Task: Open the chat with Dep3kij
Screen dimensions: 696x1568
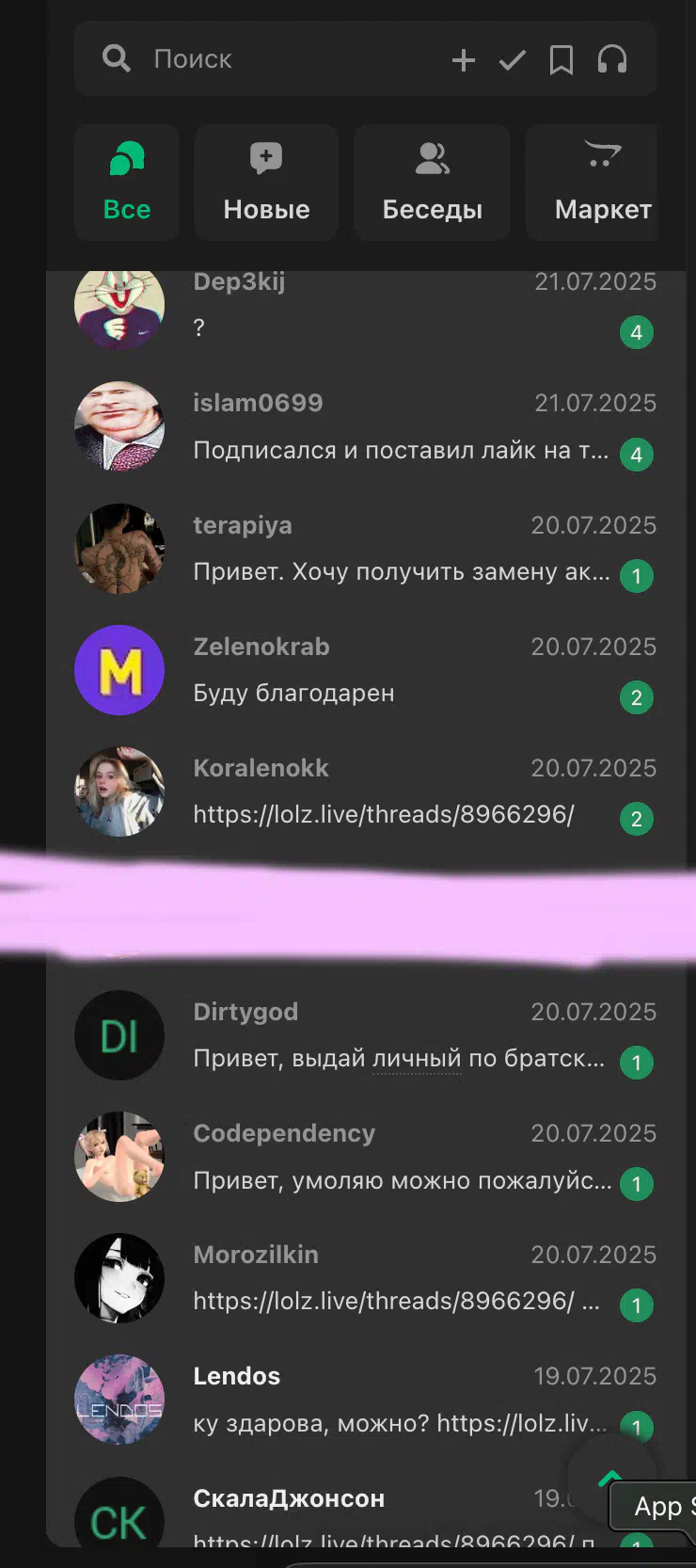Action: point(365,307)
